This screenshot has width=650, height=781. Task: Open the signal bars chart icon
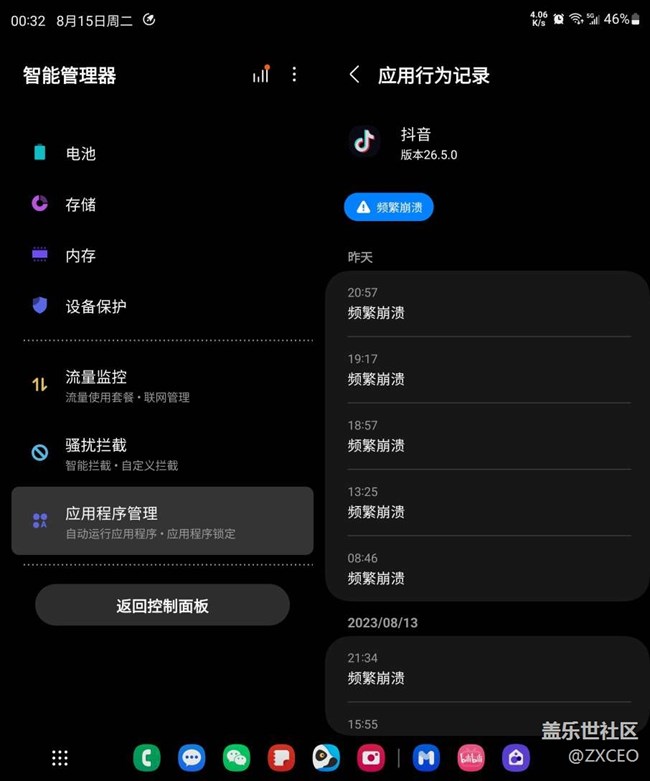[x=261, y=74]
